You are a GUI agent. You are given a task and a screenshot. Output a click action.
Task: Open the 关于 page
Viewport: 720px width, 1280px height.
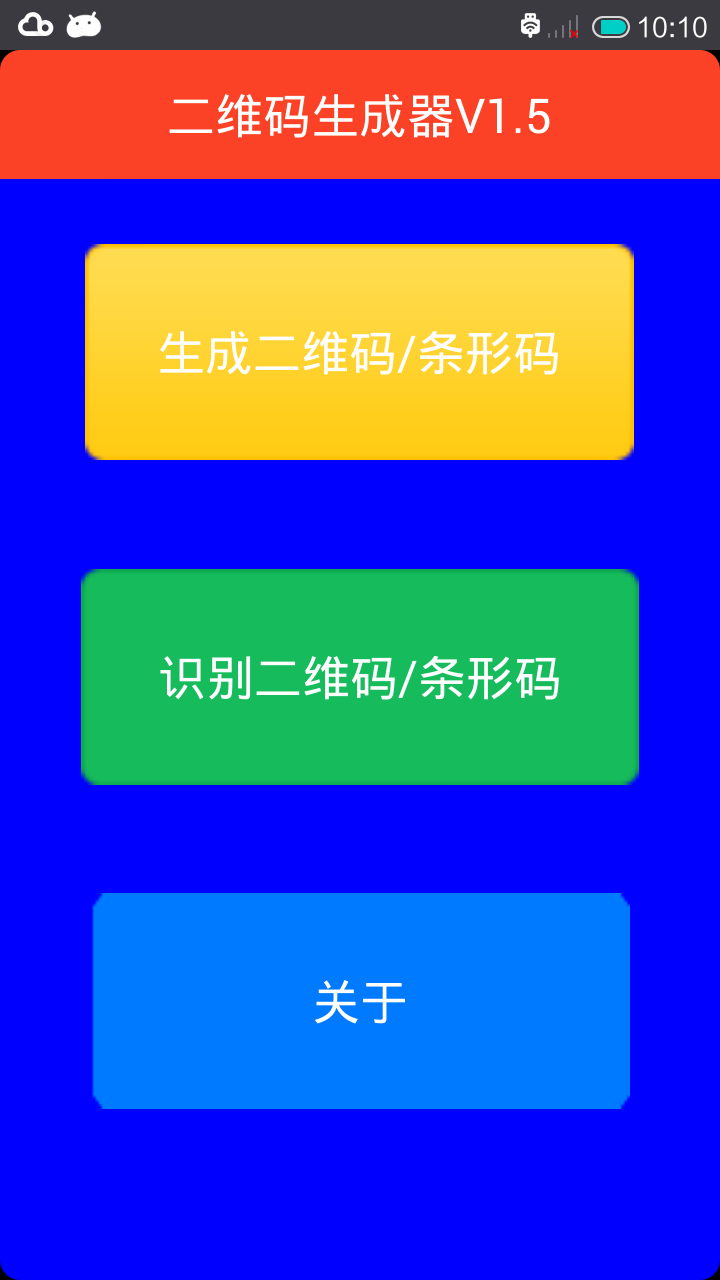pyautogui.click(x=360, y=1001)
